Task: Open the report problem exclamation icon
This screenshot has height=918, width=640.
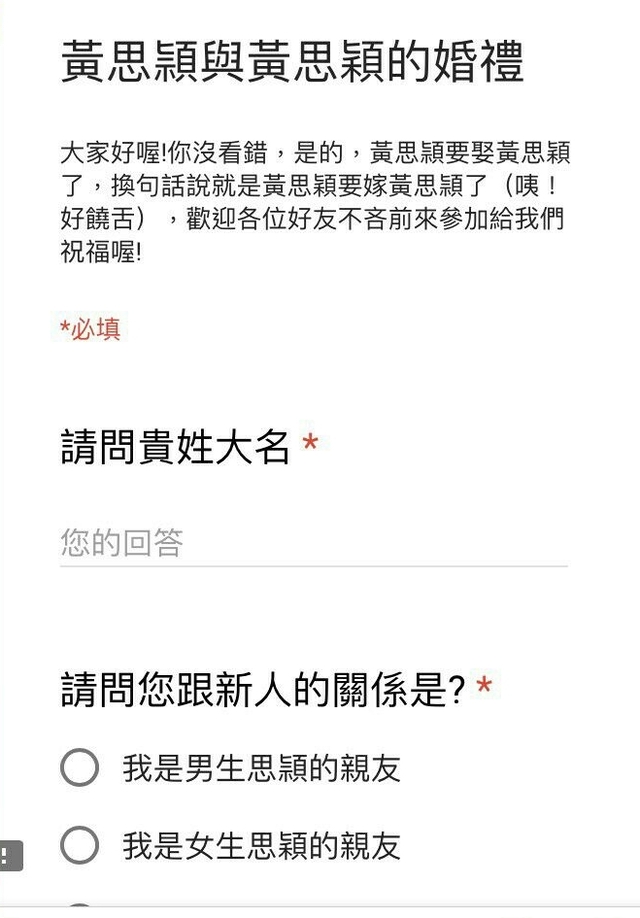Action: [x=8, y=855]
